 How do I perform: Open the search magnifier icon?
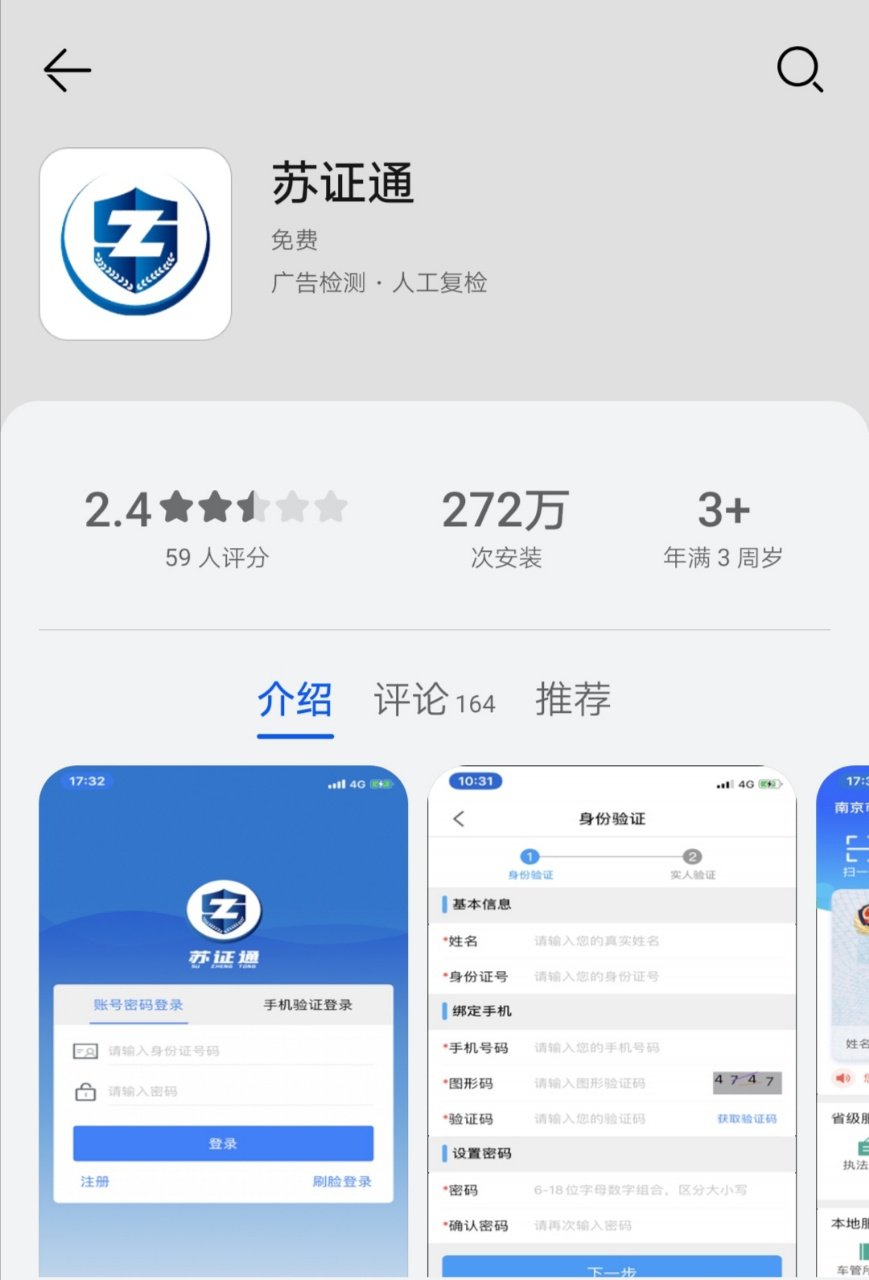(x=799, y=70)
